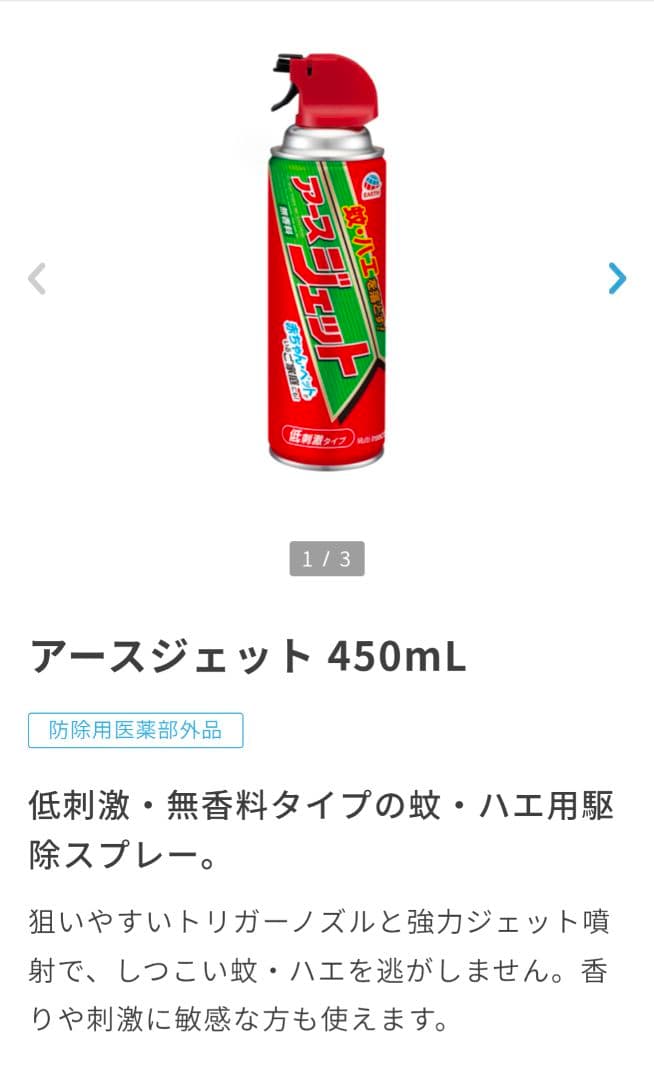Tap the 防除用医薬部外品 tag
Image resolution: width=654 pixels, height=1080 pixels.
(136, 730)
